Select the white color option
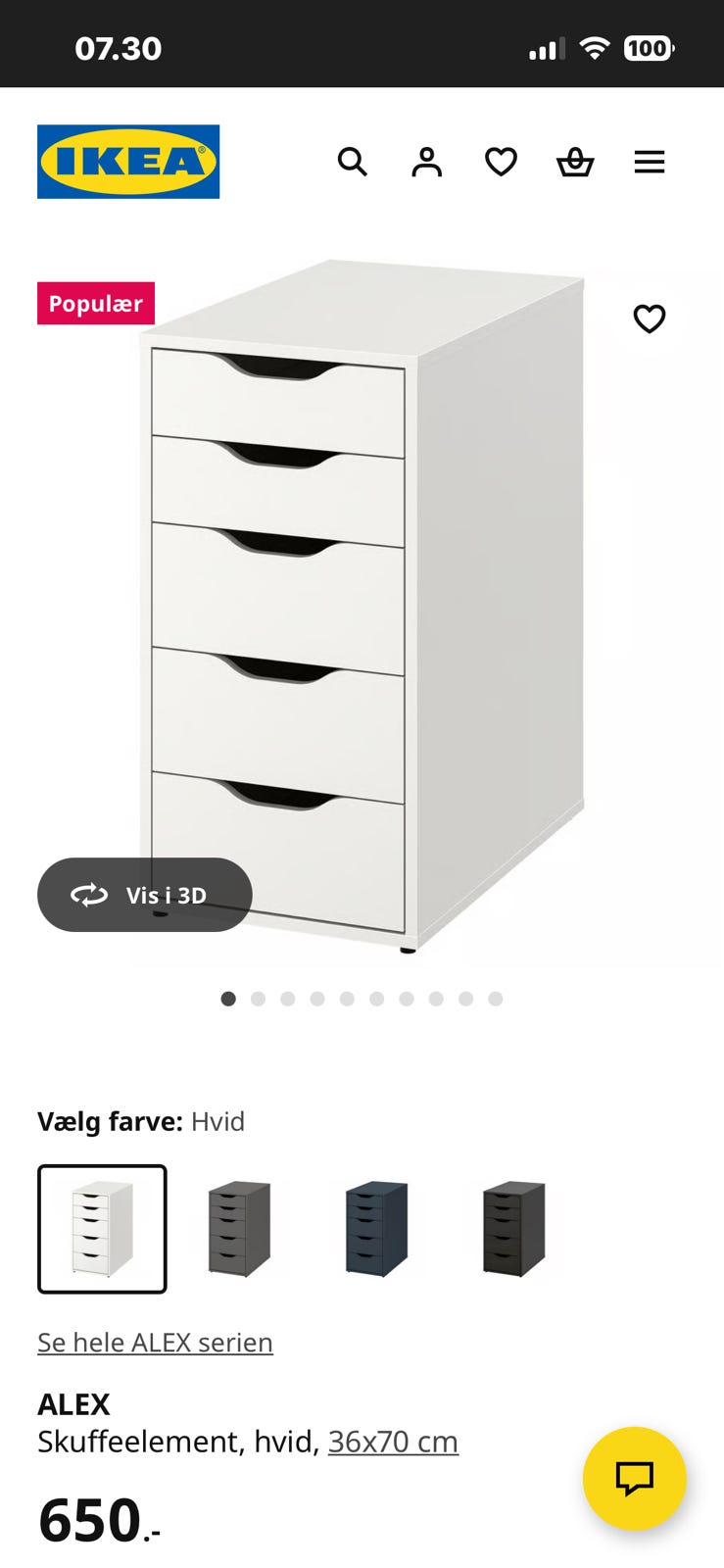Image resolution: width=724 pixels, height=1568 pixels. [101, 1228]
